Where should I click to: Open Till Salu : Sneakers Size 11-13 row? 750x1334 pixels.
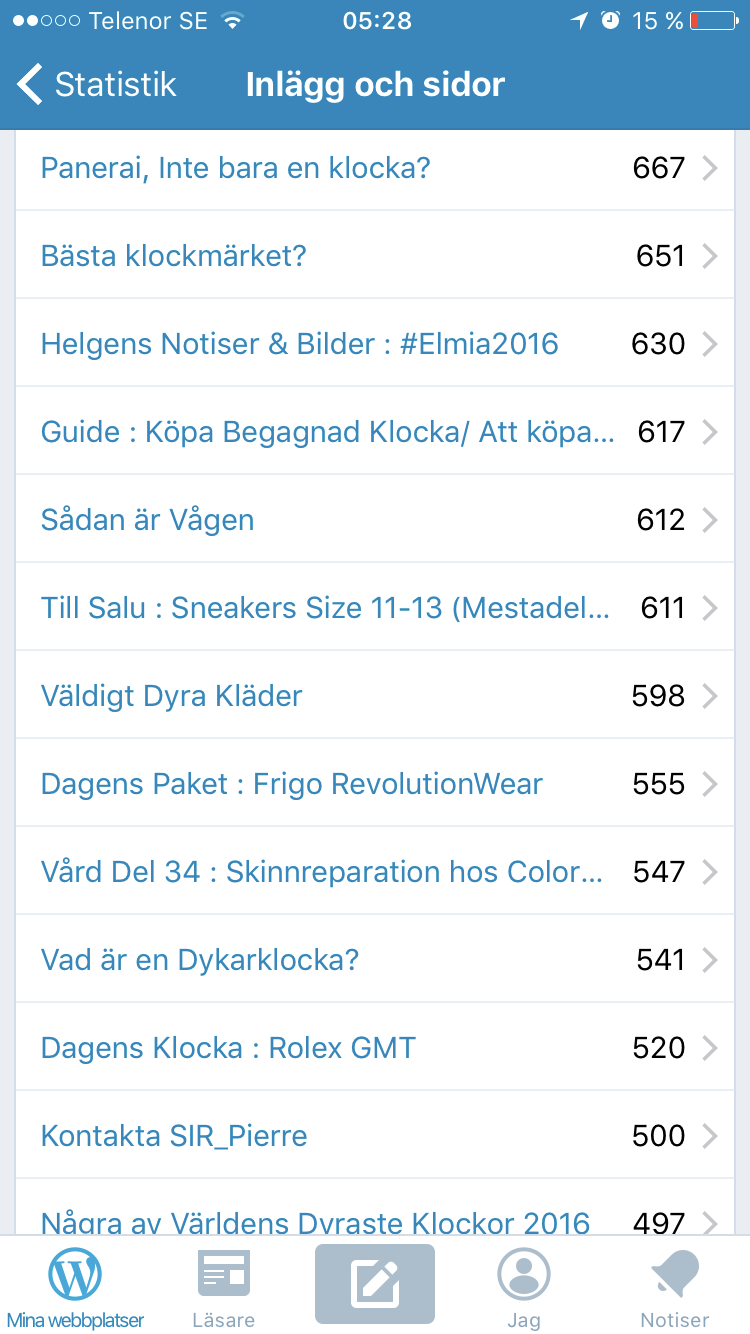pos(375,607)
